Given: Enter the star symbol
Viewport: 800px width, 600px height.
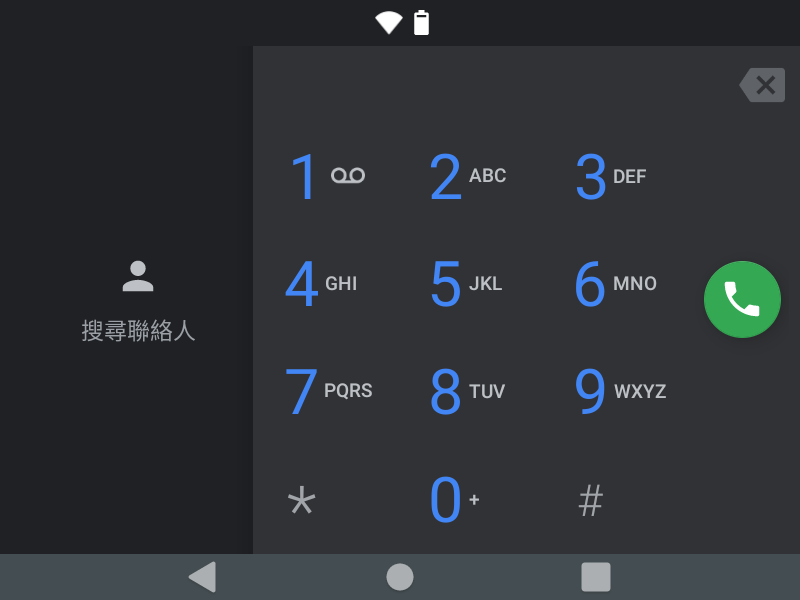Looking at the screenshot, I should pyautogui.click(x=301, y=501).
